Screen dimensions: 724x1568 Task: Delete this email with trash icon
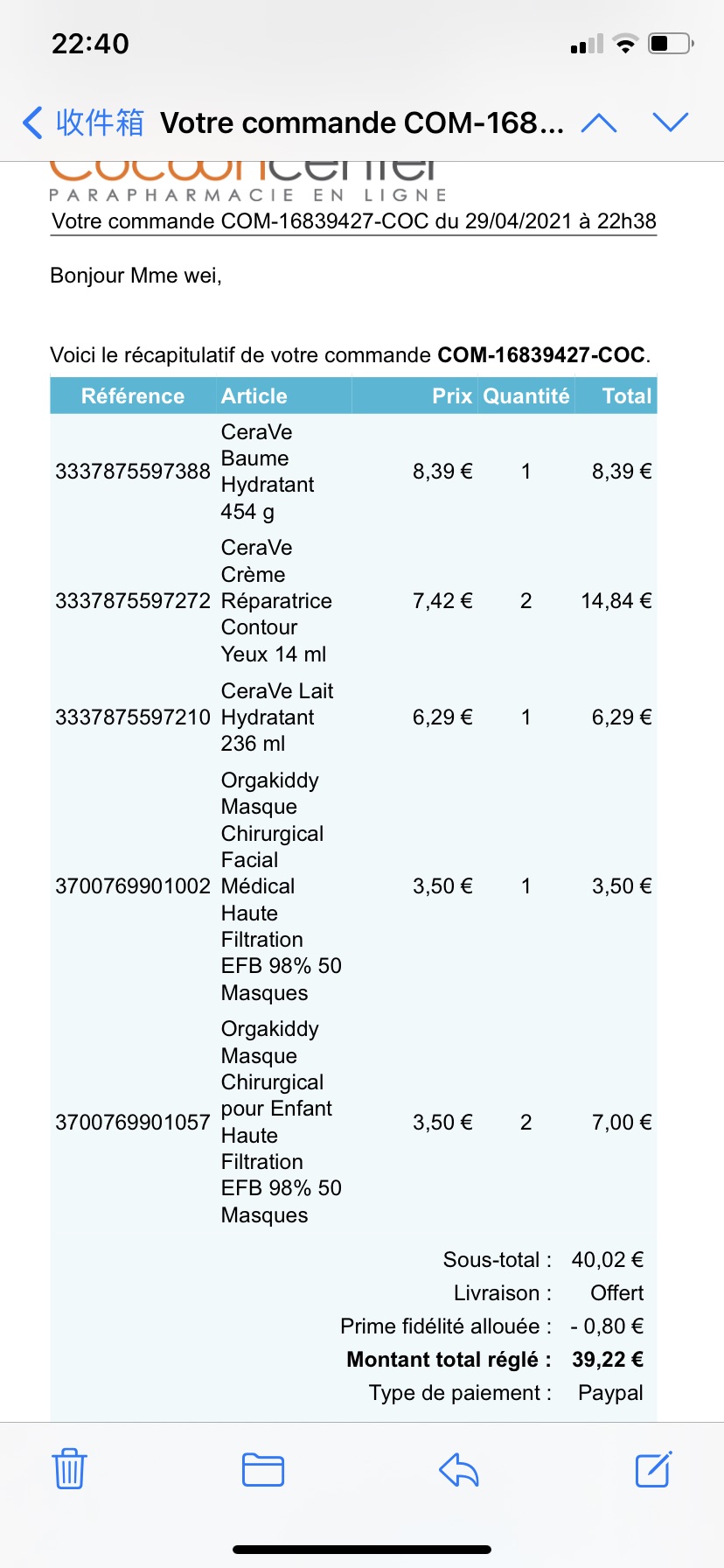tap(69, 1468)
